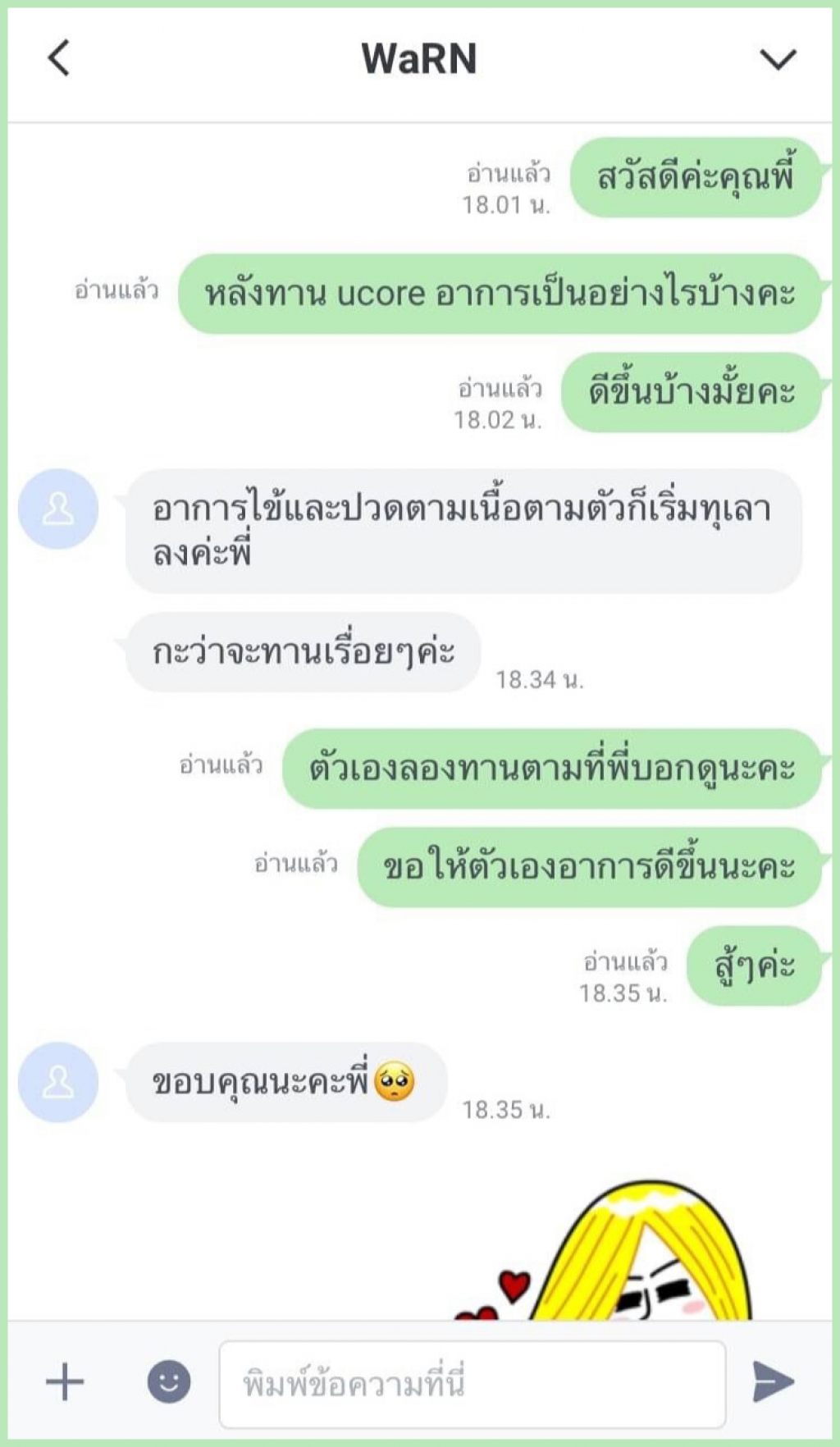Screen dimensions: 840x1447
Task: Open the plus attachment menu
Action: 65,1382
